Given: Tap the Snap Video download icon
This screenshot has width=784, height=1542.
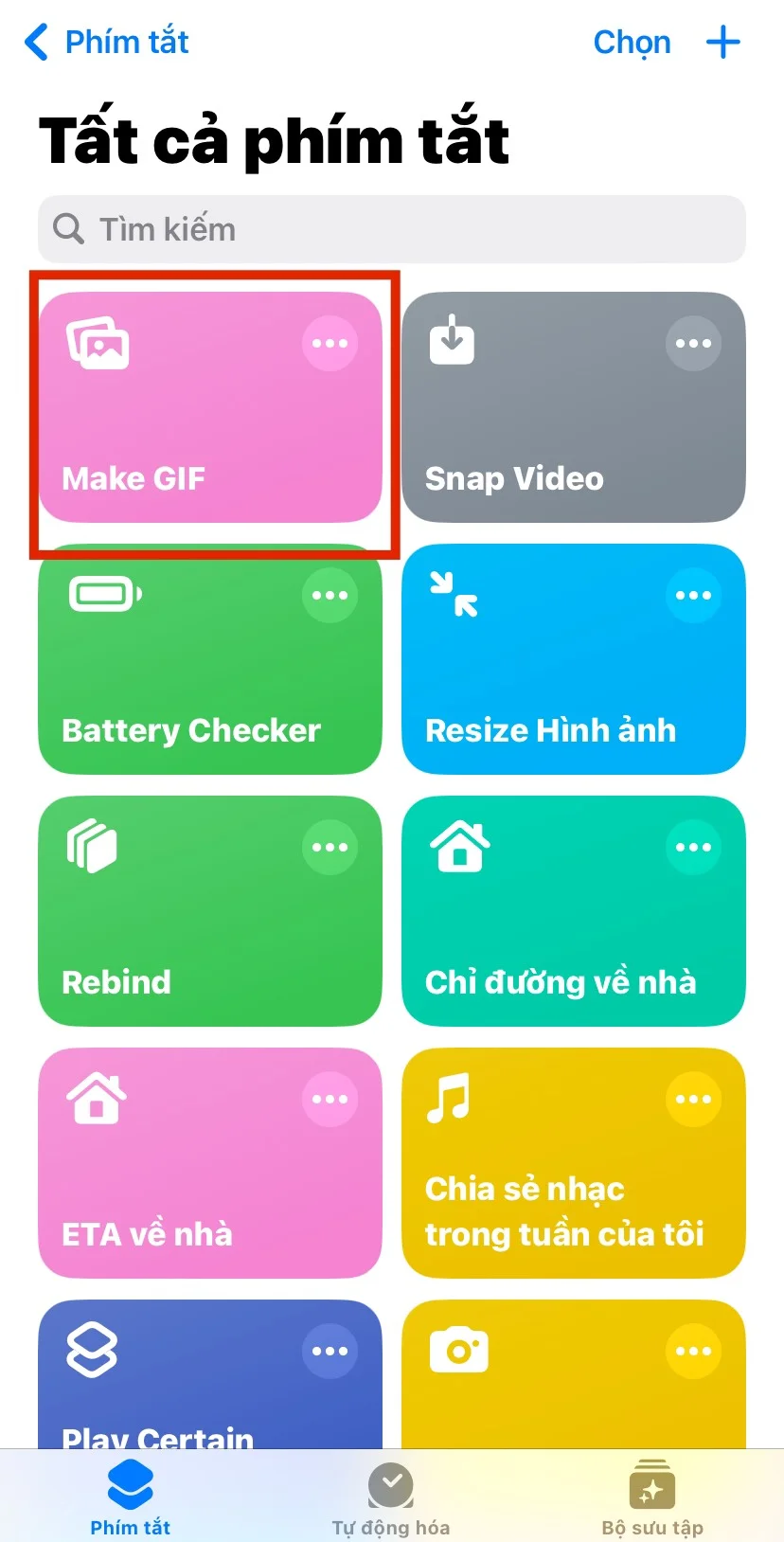Looking at the screenshot, I should point(453,343).
